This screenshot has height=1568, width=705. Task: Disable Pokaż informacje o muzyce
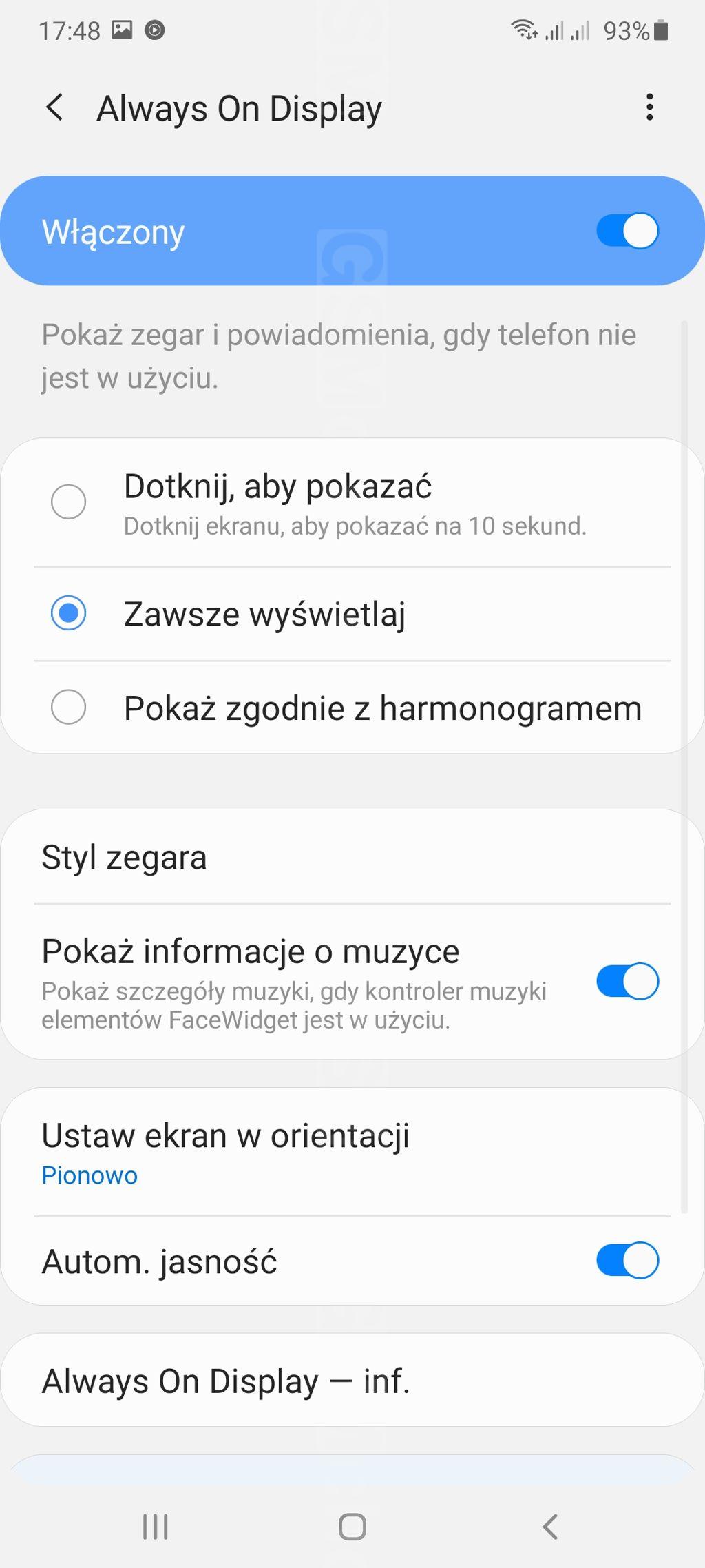click(x=627, y=981)
